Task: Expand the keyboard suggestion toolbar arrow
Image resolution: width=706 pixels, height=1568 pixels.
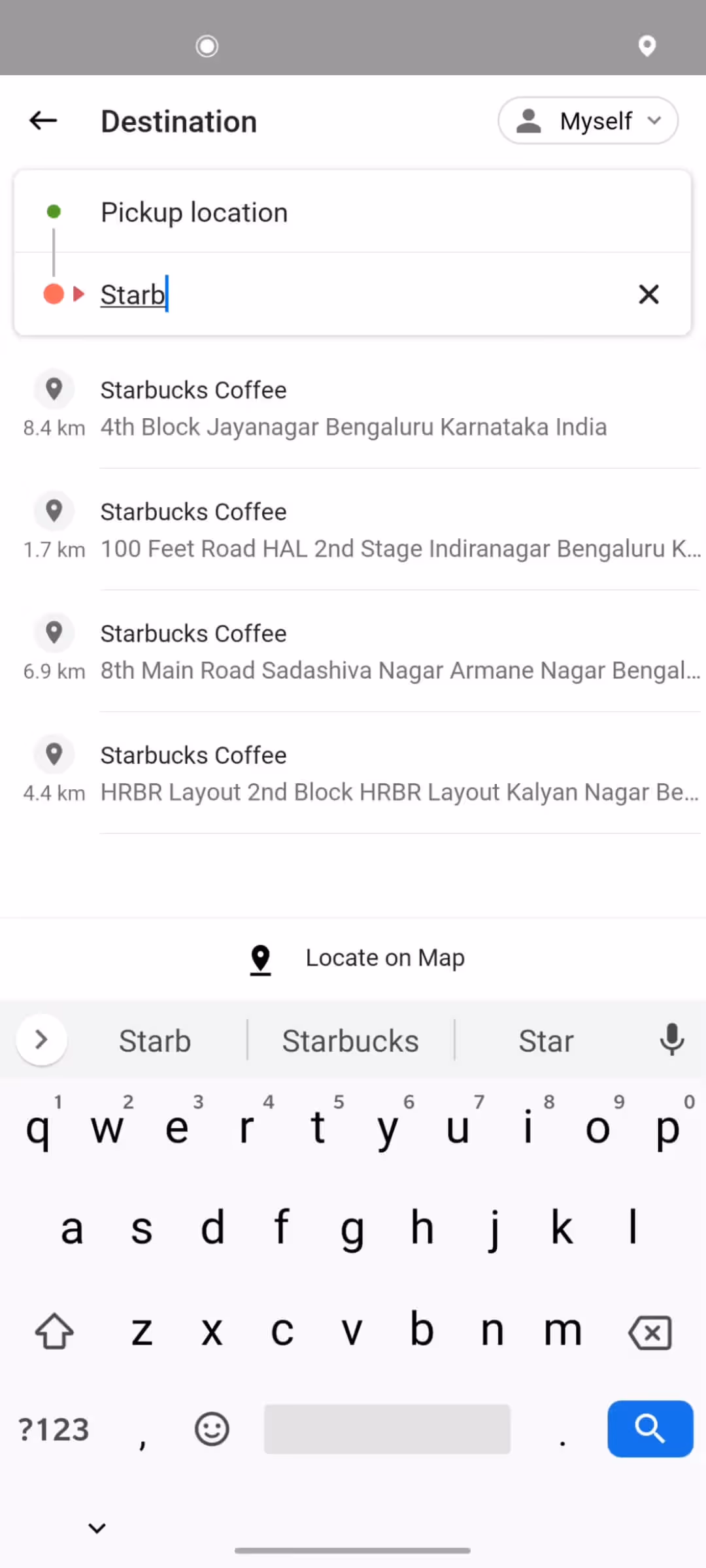Action: (41, 1039)
